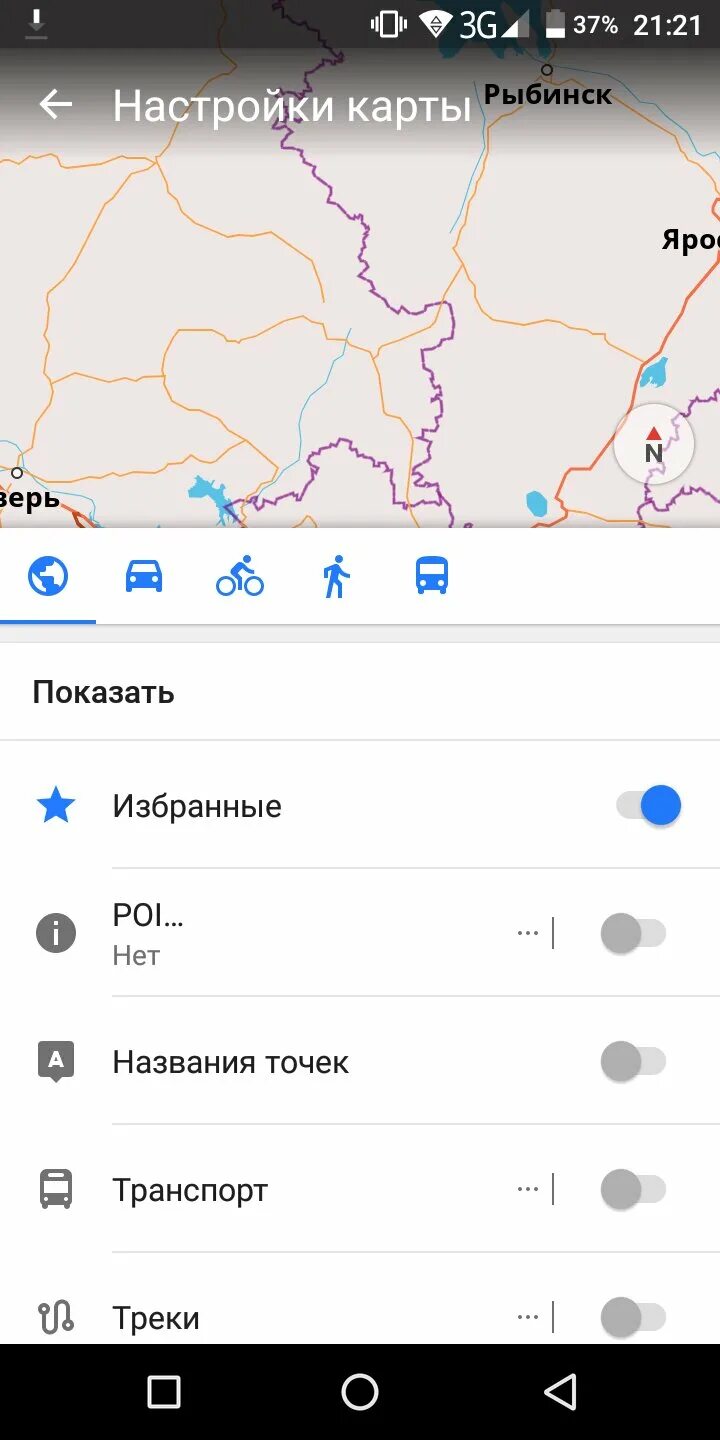This screenshot has height=1440, width=720.
Task: Open more options for Транспорт
Action: (x=528, y=1189)
